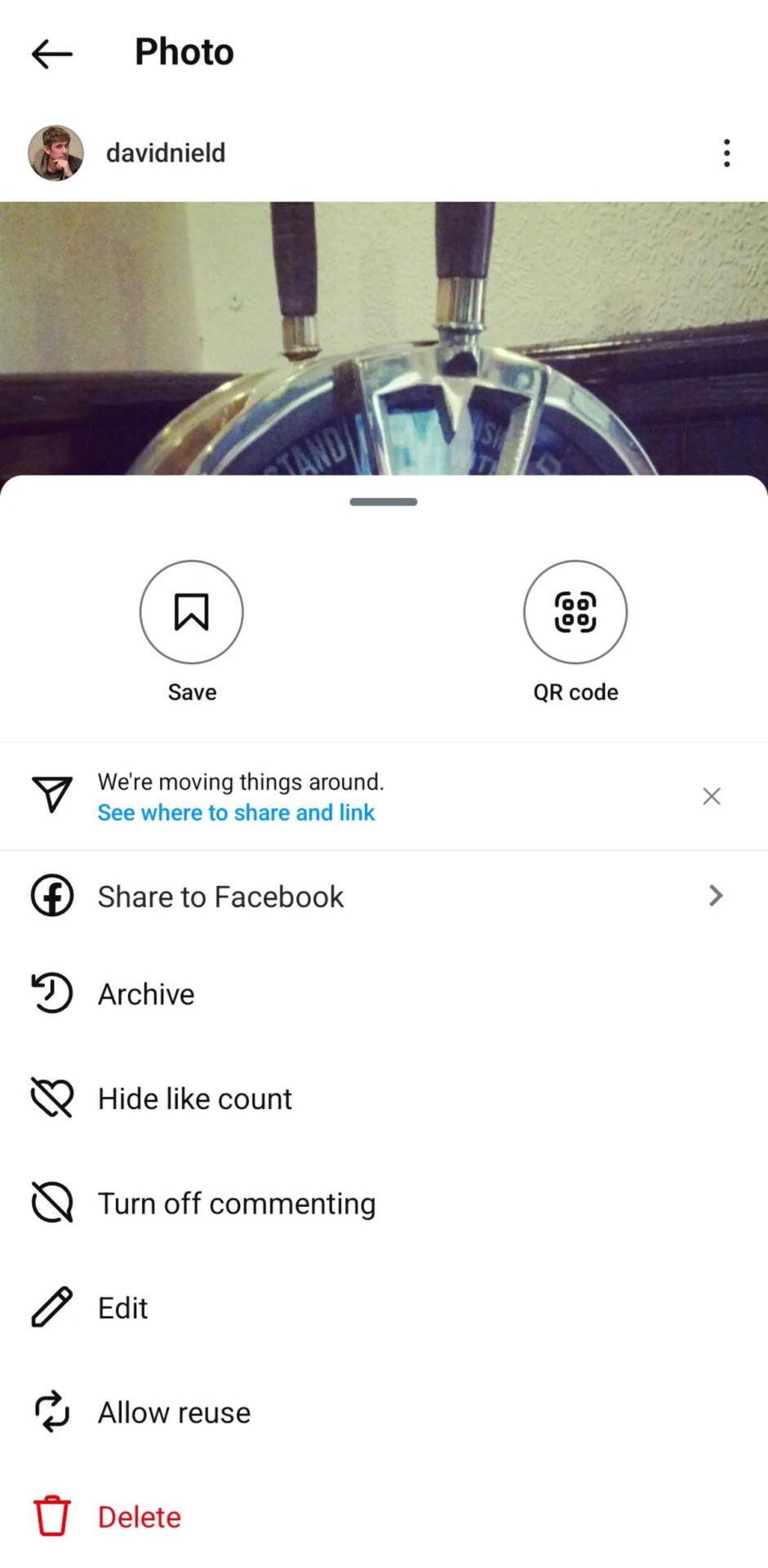Select the Allow reuse loop icon
The image size is (768, 1568).
(51, 1411)
